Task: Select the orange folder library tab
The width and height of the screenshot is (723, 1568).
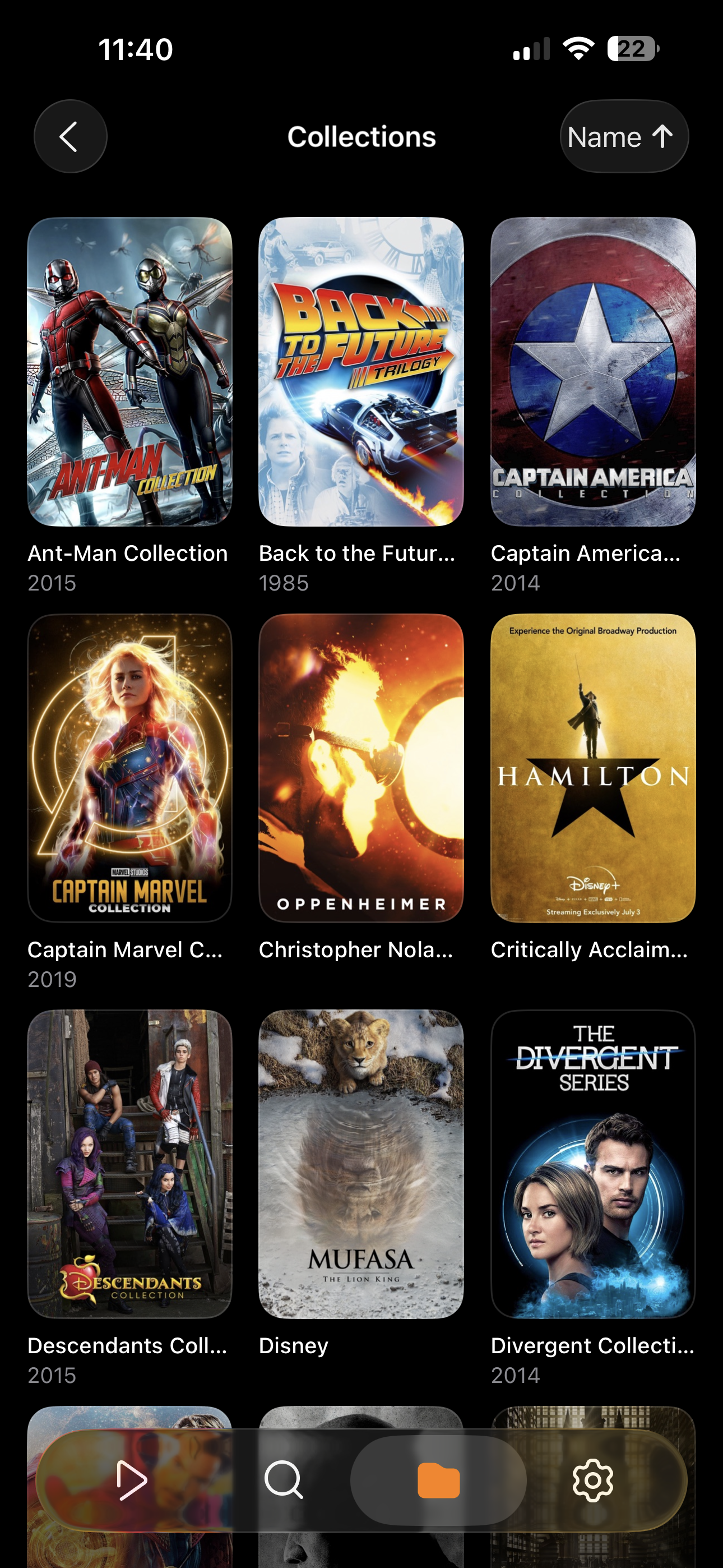Action: pyautogui.click(x=438, y=1481)
